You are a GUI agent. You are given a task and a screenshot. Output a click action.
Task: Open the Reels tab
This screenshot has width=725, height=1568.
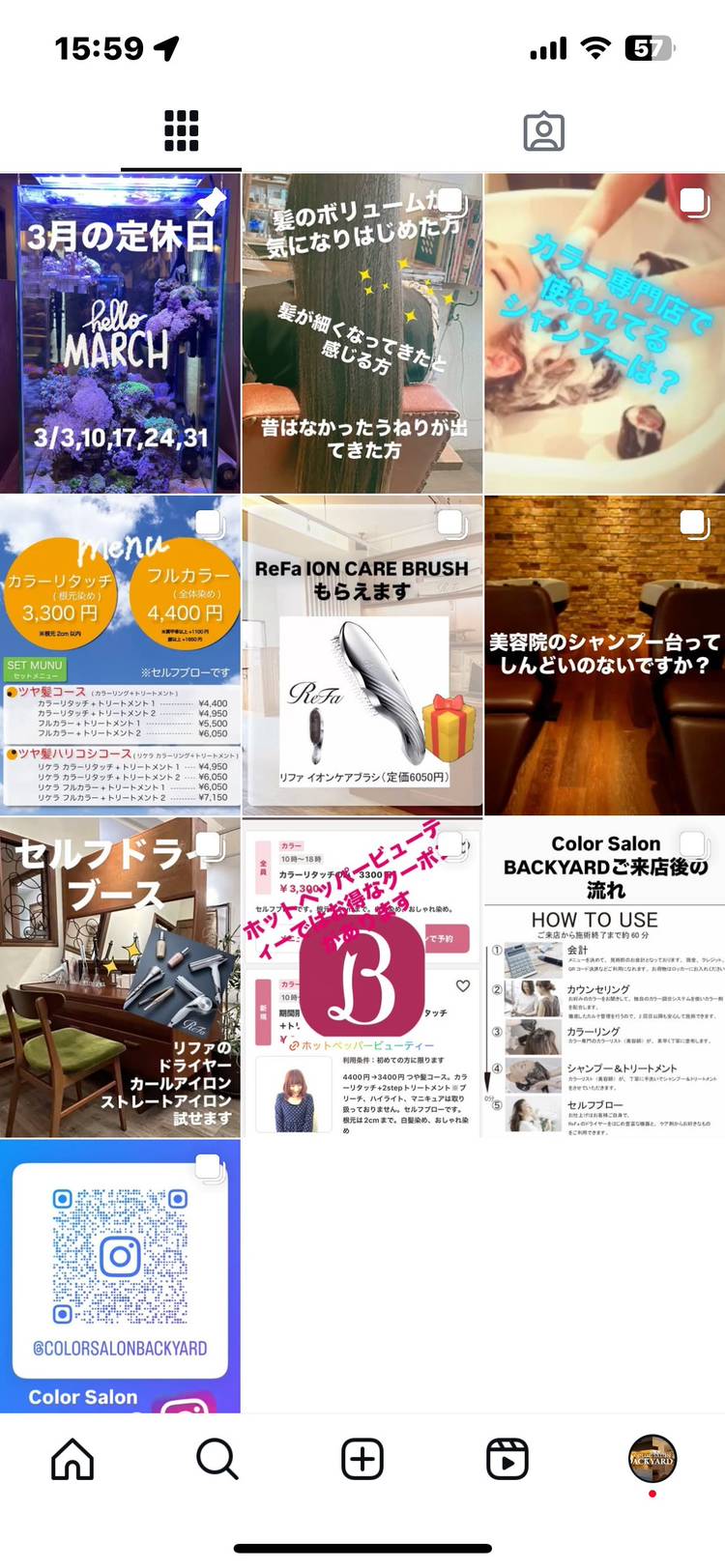point(507,1459)
